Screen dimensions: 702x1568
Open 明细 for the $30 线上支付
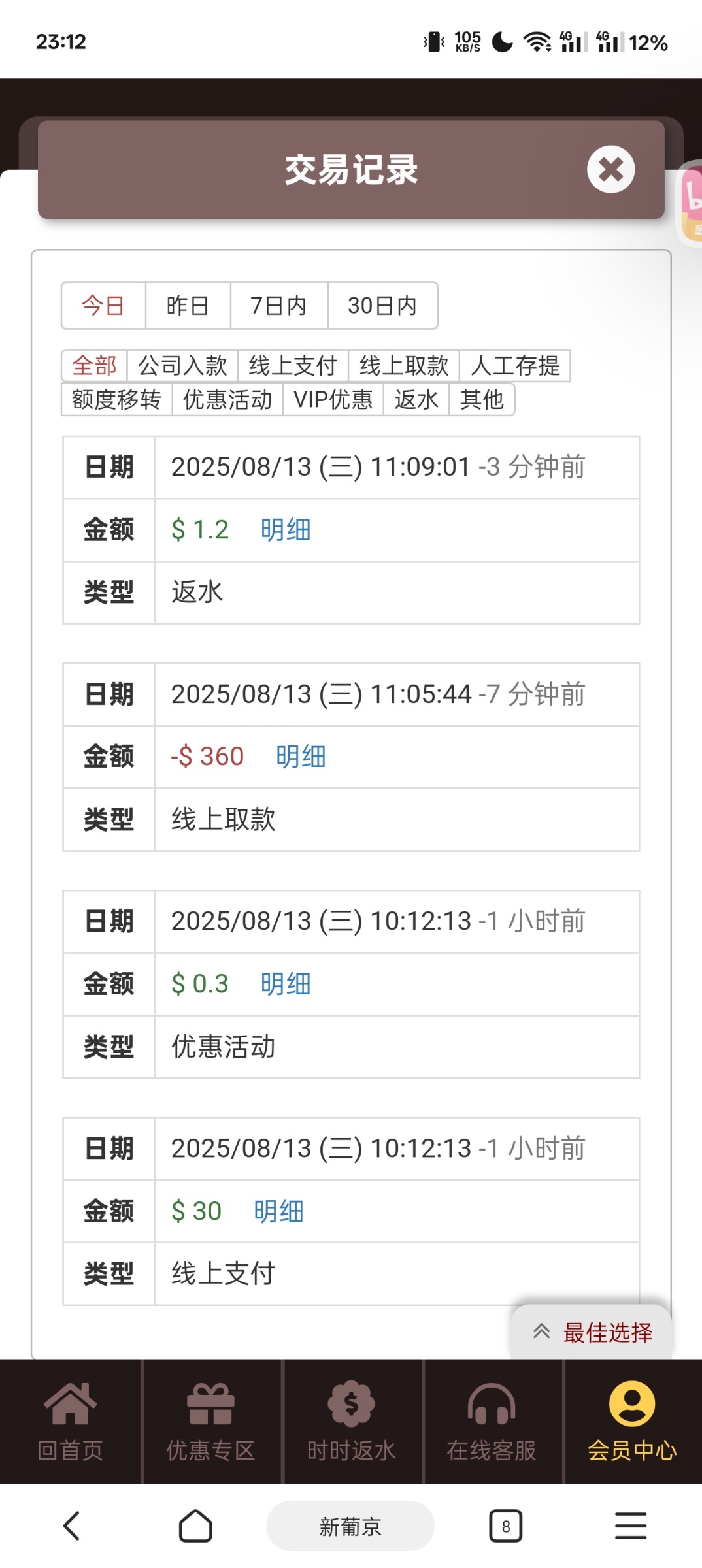(x=278, y=1211)
